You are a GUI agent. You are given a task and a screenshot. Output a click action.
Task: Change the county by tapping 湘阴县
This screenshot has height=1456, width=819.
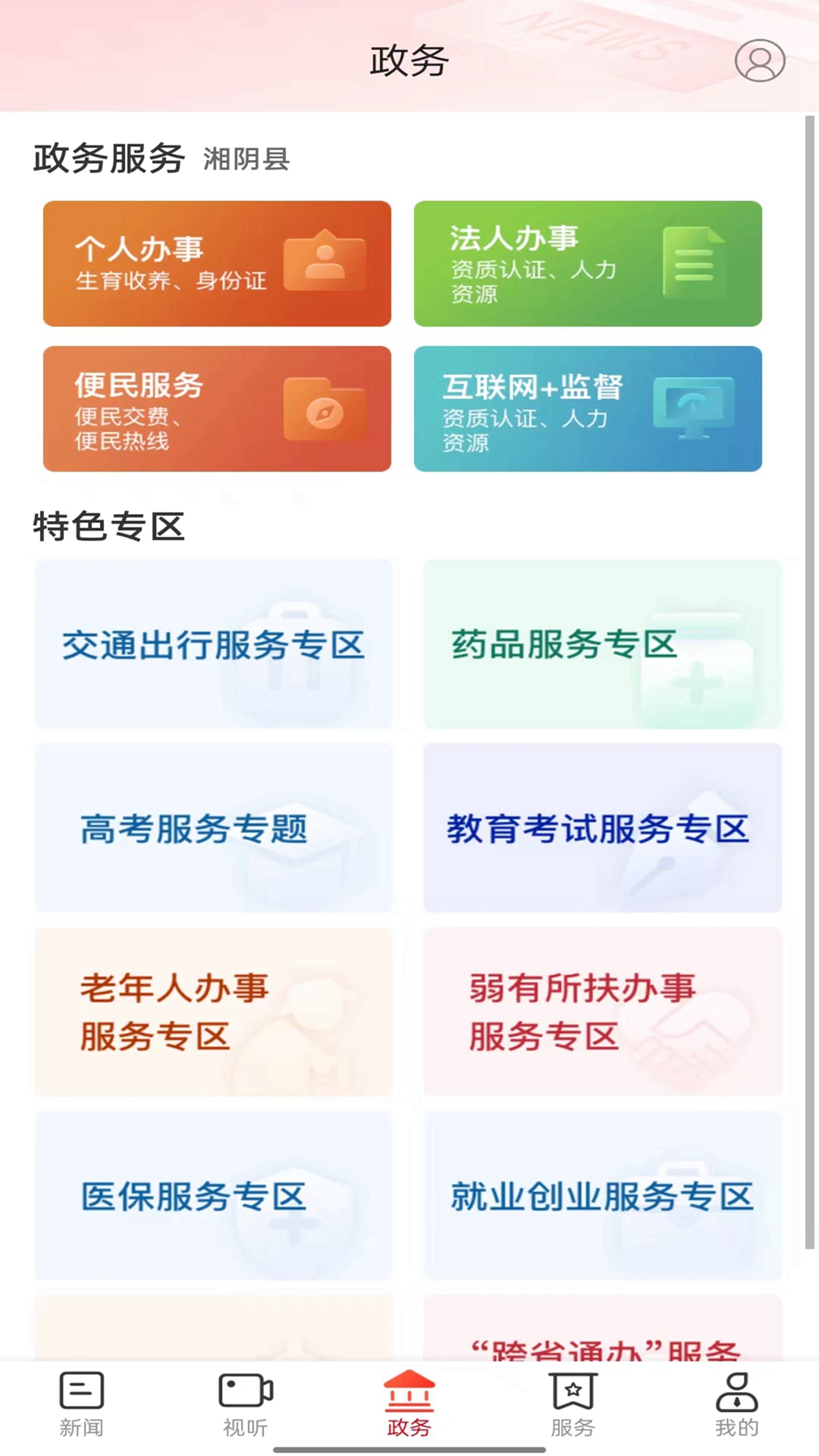(x=247, y=159)
